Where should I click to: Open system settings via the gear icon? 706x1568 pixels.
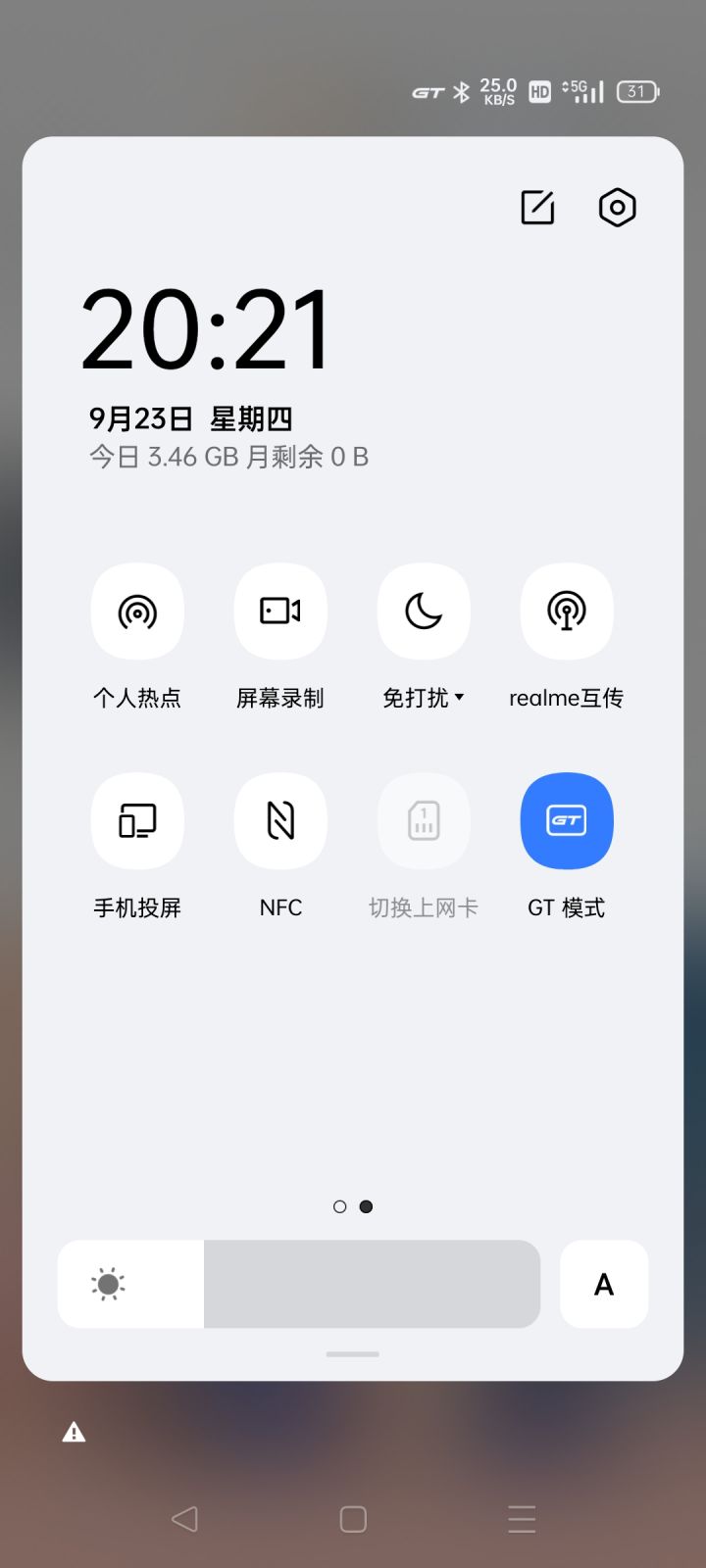pos(617,208)
